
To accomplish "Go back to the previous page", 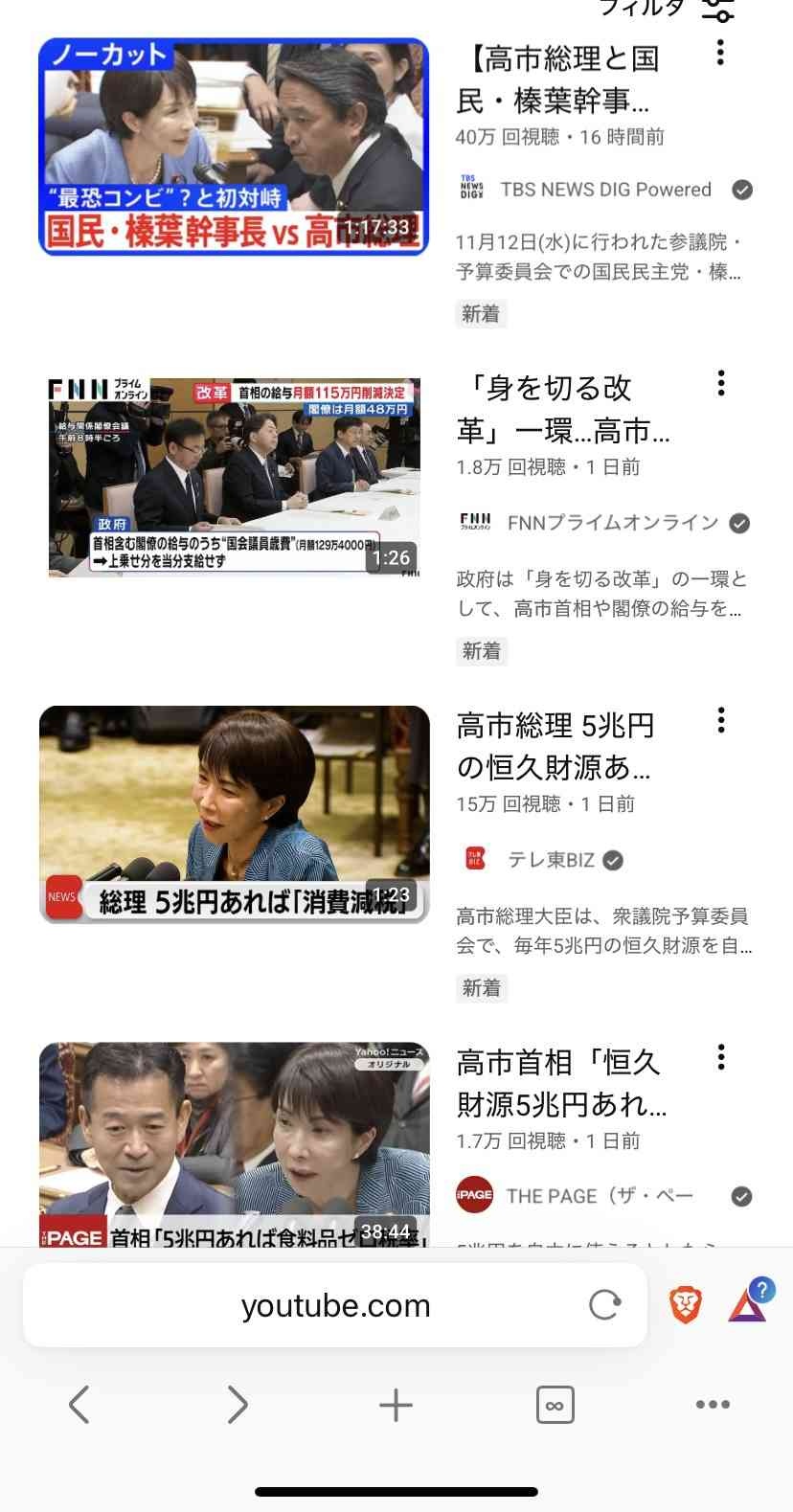I will (79, 1405).
